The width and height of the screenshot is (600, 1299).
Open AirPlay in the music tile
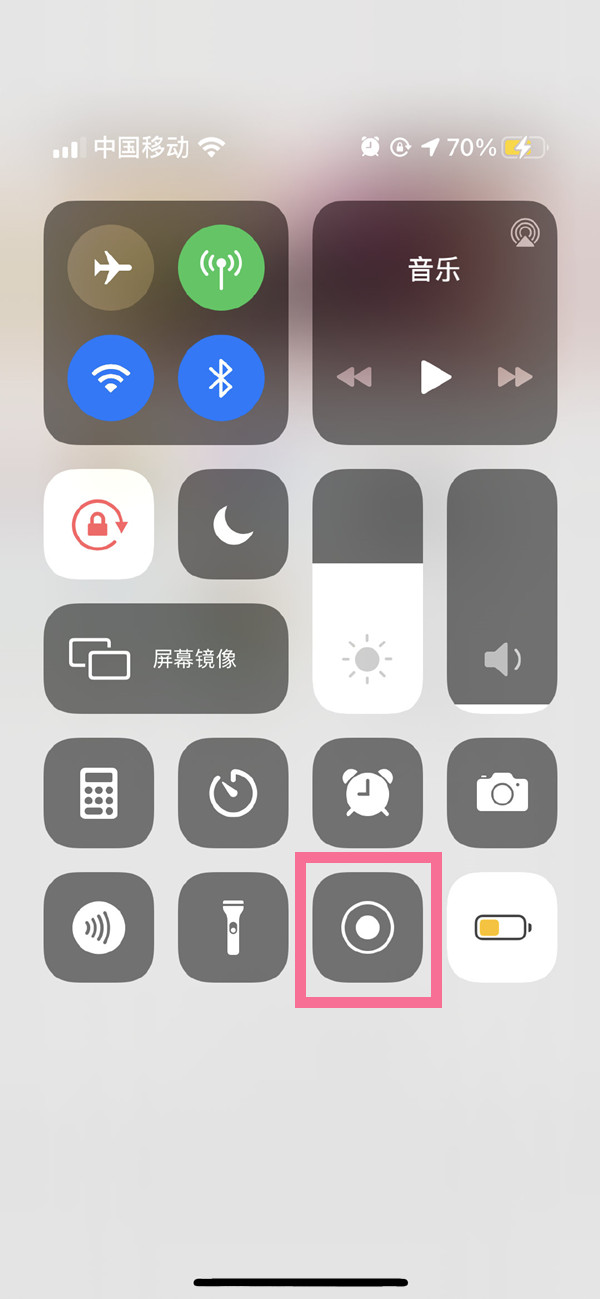point(524,233)
